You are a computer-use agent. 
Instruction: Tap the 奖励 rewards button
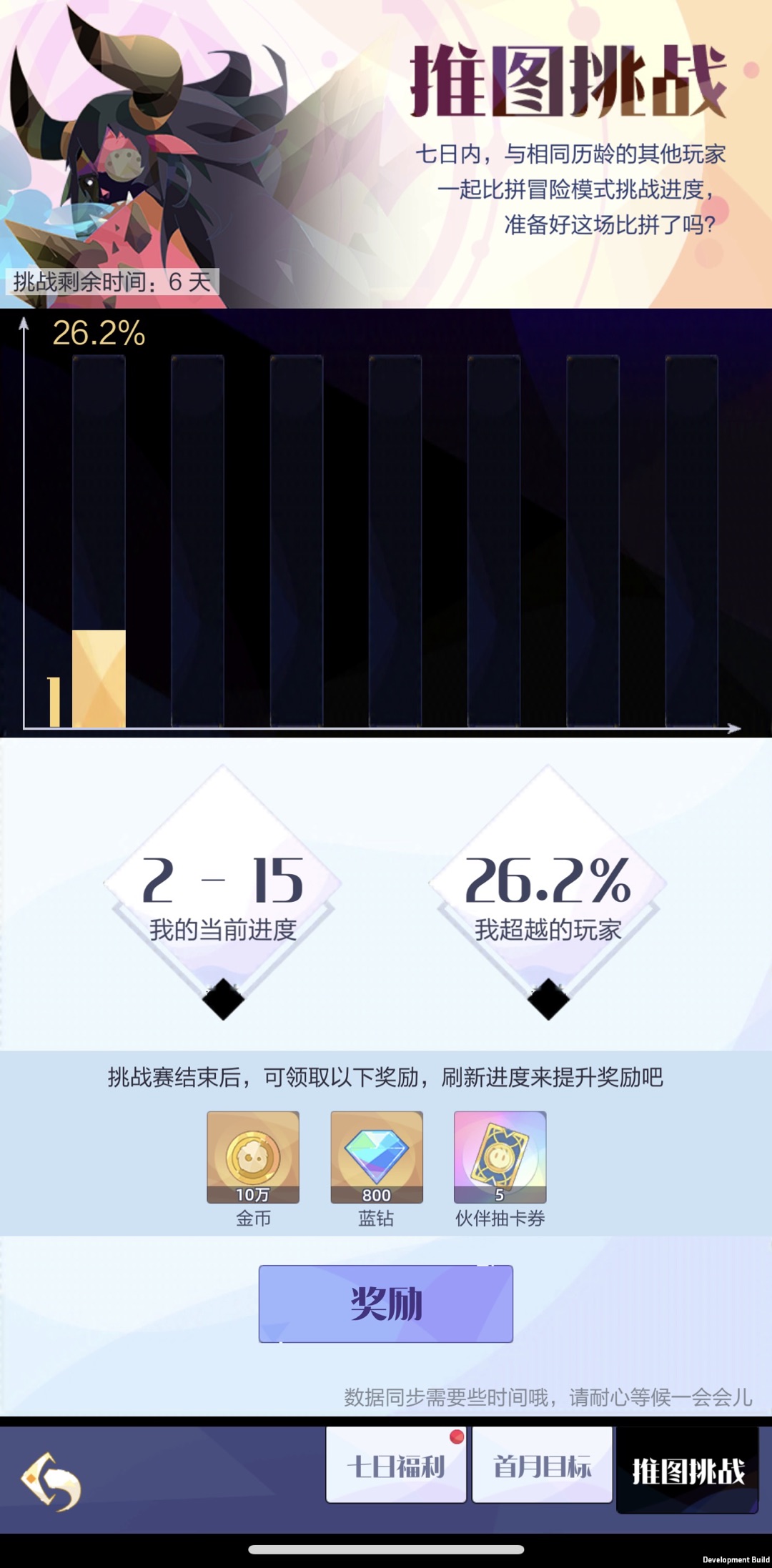(x=385, y=1304)
